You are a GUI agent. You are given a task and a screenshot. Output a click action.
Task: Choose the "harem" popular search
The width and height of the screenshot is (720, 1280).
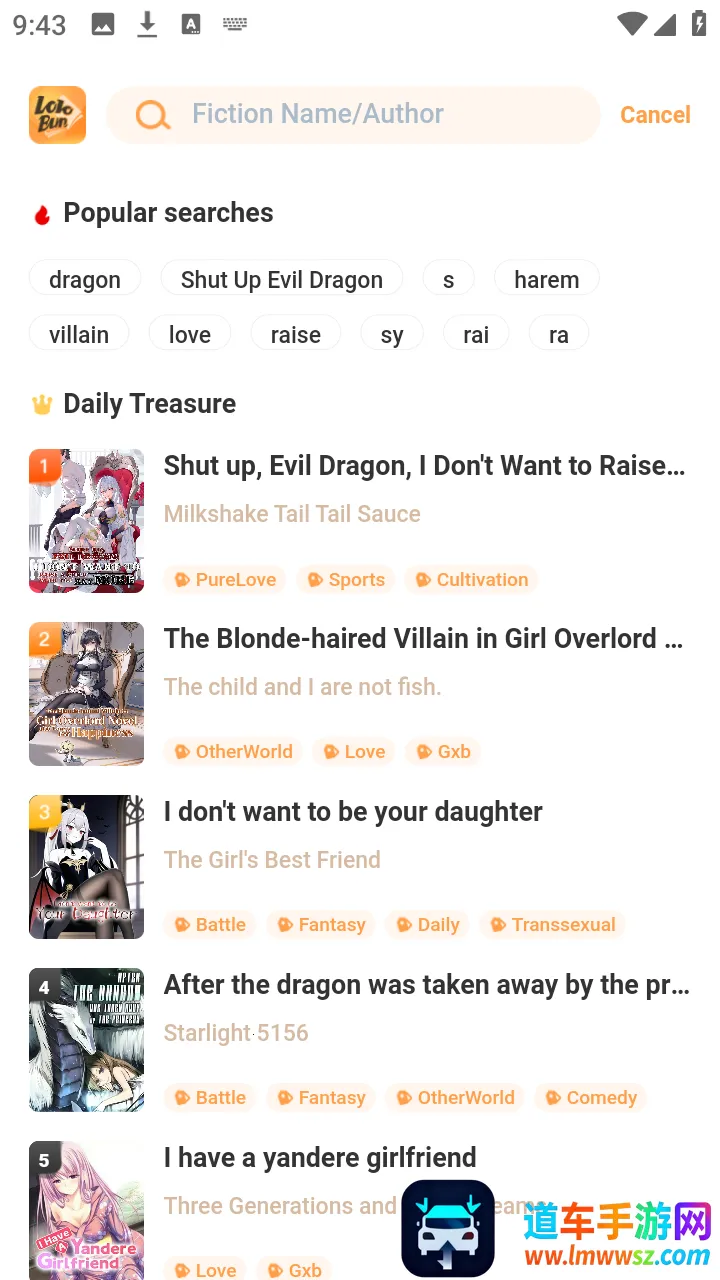[x=546, y=280]
